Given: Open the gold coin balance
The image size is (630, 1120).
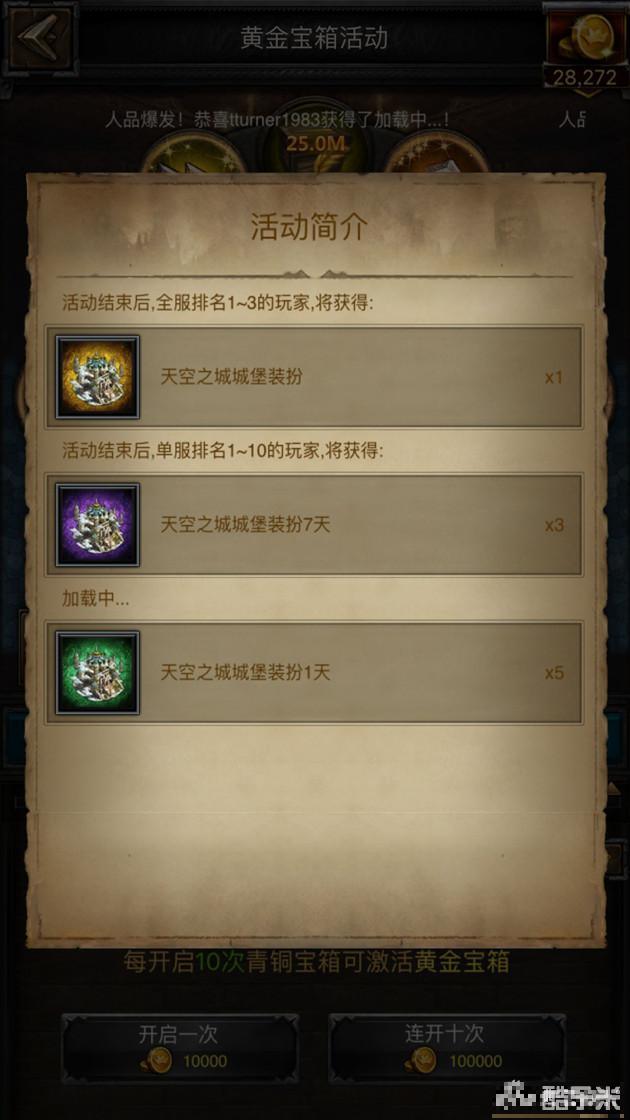Looking at the screenshot, I should (x=585, y=45).
